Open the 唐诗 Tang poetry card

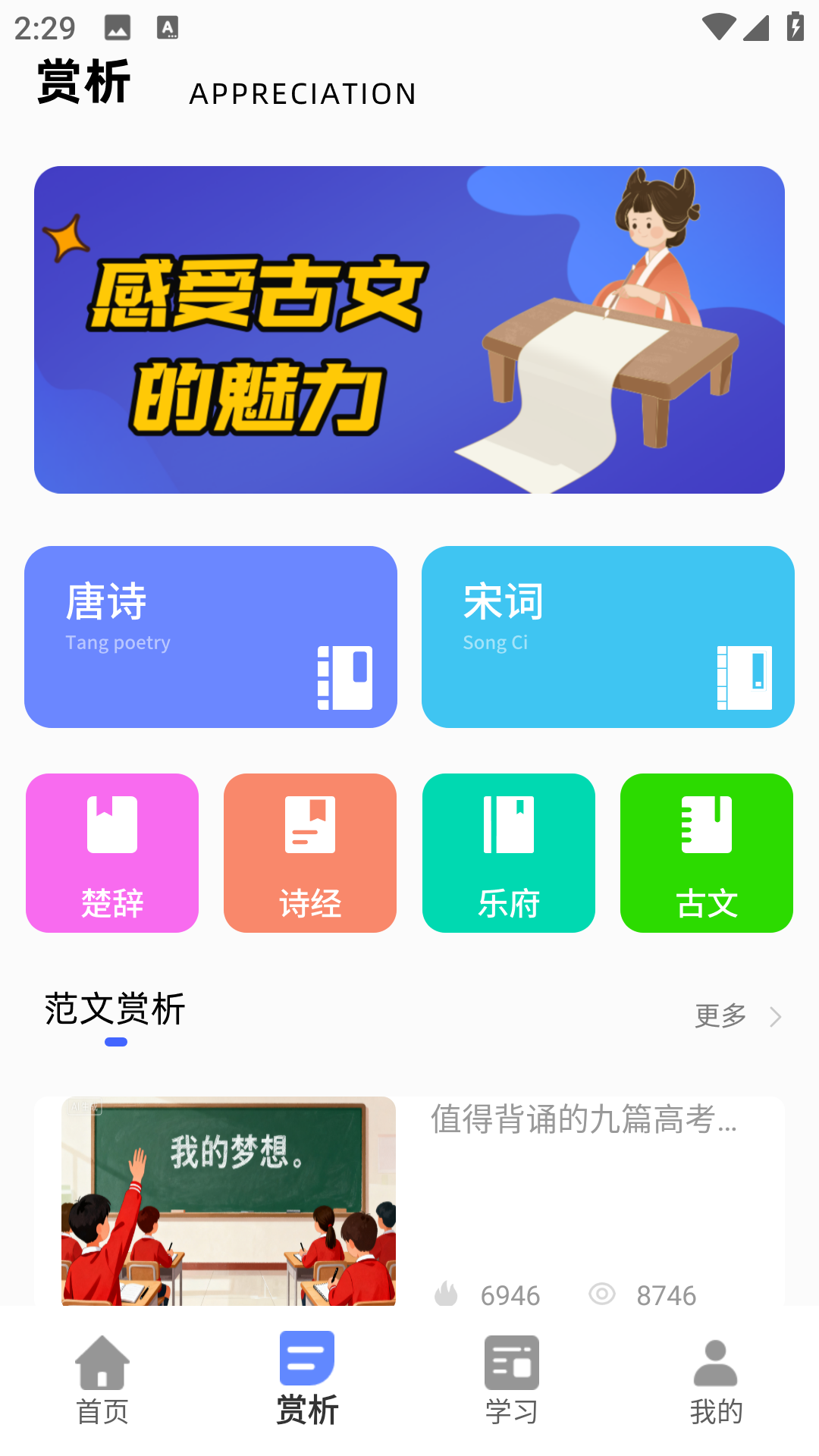click(x=211, y=637)
